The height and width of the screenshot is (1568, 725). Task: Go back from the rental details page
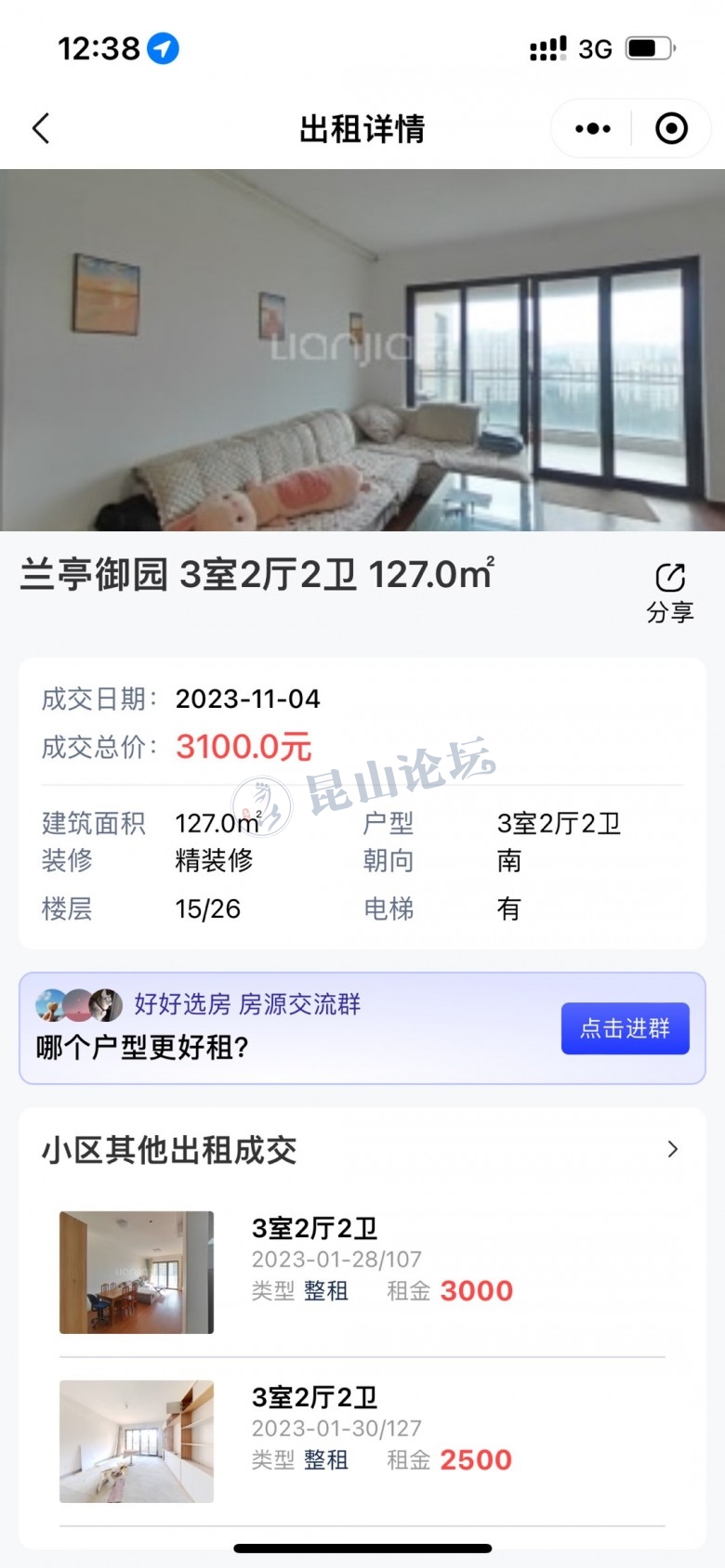[x=41, y=128]
